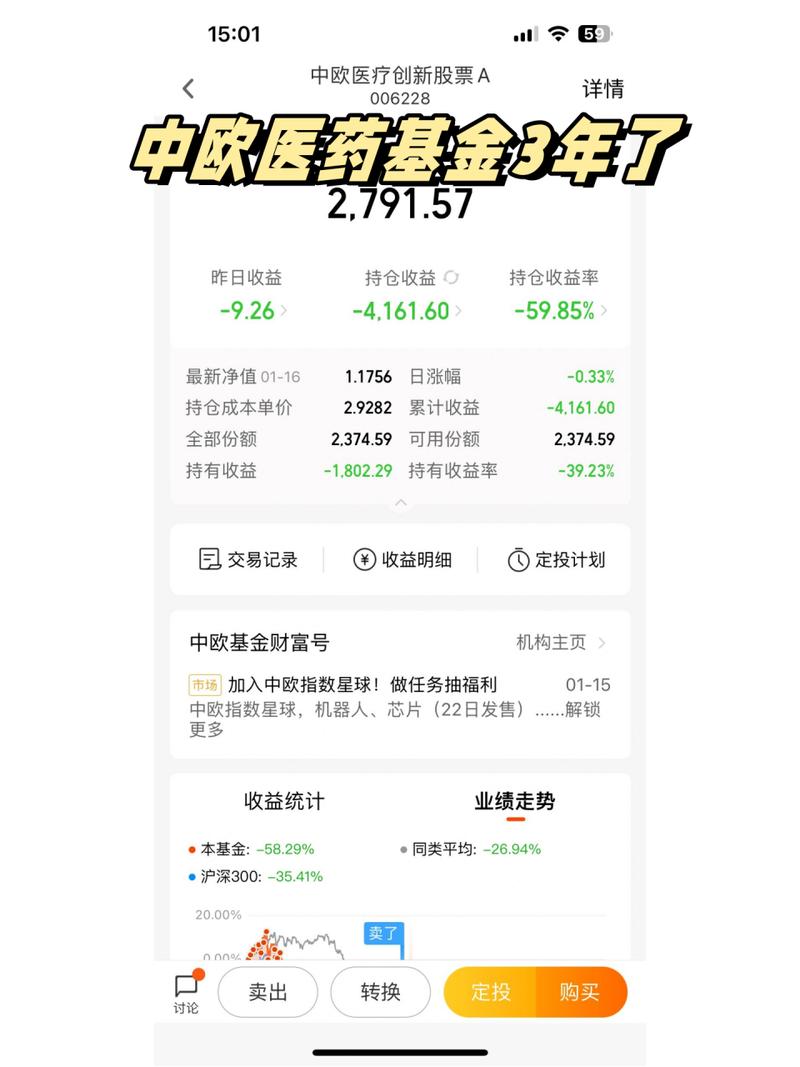Toggle the 本基金 legend dot on the chart

pos(190,848)
